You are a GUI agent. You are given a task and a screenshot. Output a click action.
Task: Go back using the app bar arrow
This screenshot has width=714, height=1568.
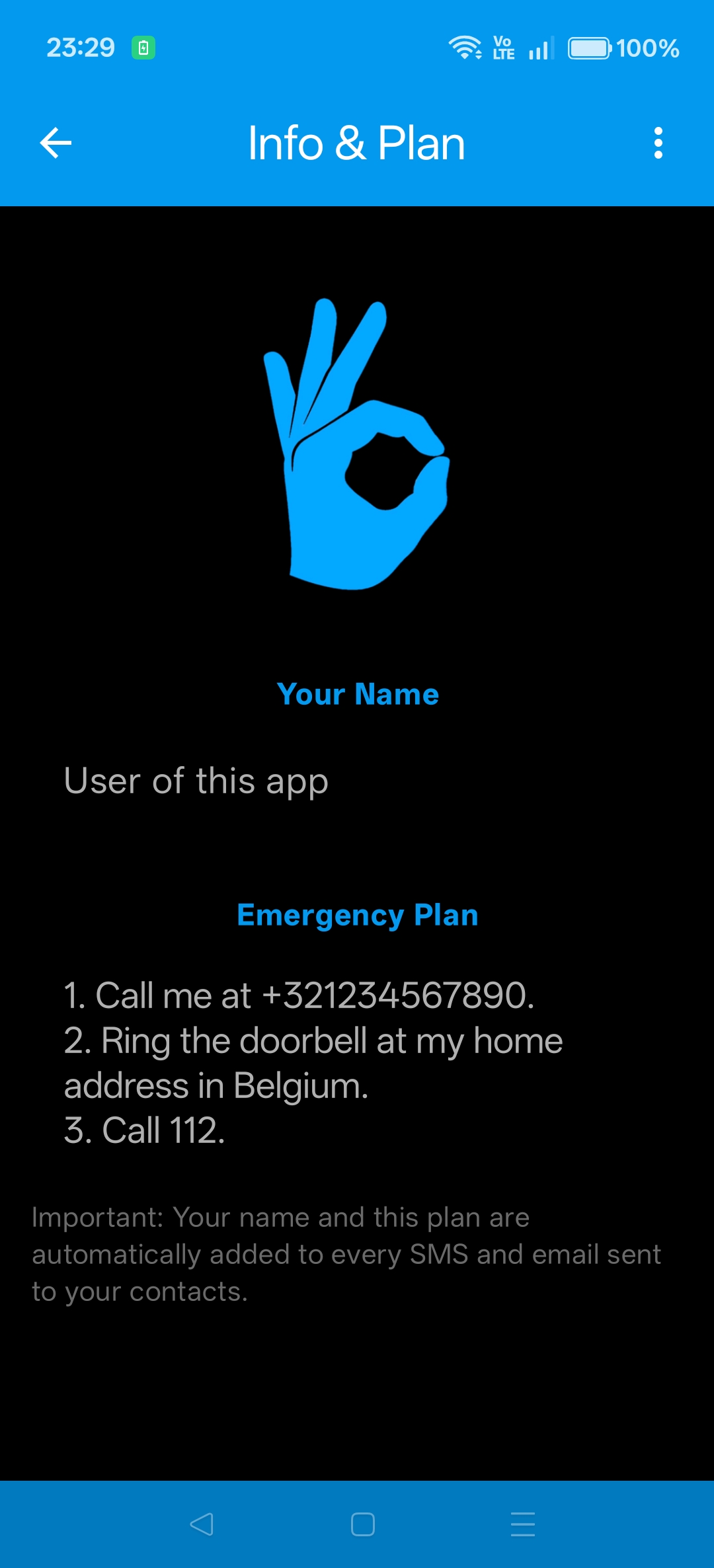[x=56, y=143]
